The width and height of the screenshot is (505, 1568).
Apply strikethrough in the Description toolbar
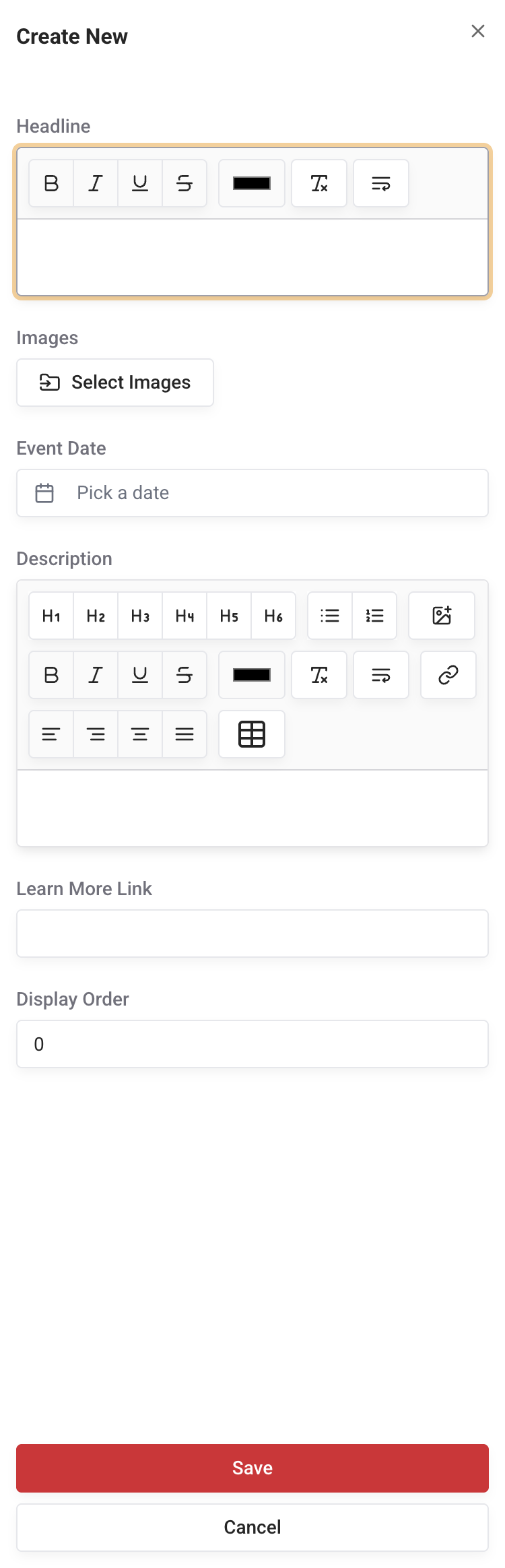(184, 675)
